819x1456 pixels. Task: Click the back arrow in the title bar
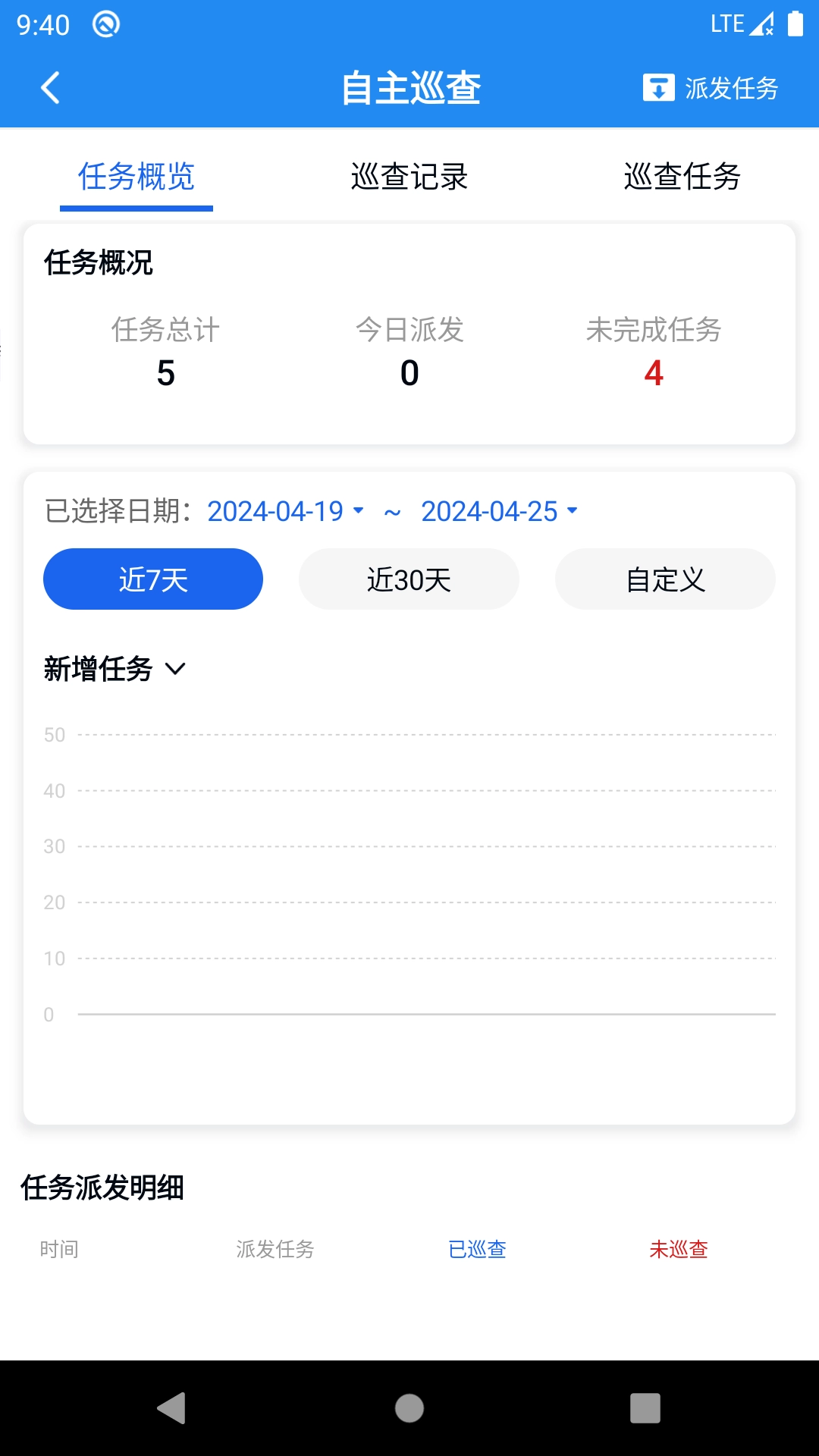(50, 87)
